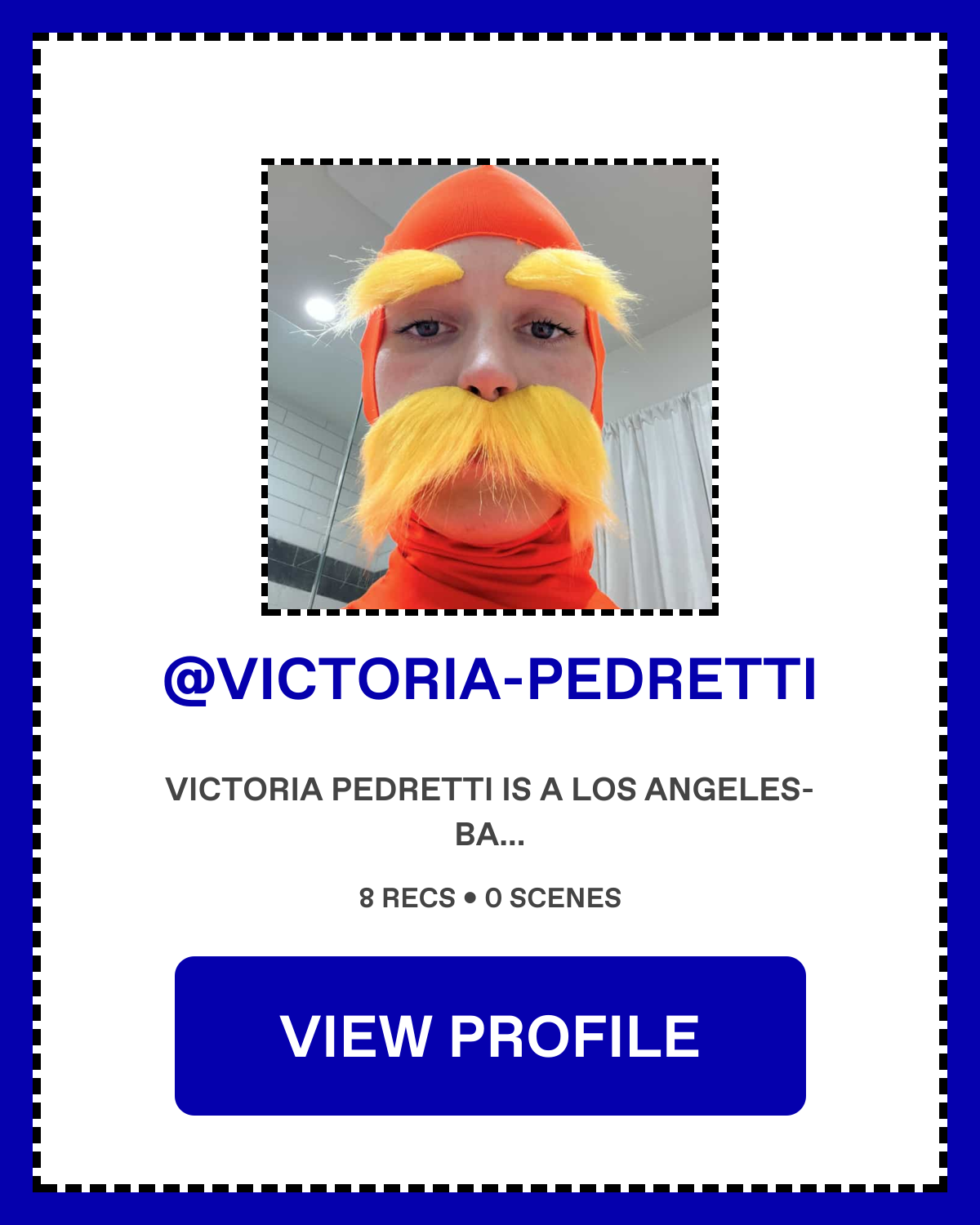Viewport: 980px width, 1225px height.
Task: Tap the View Profile button
Action: click(490, 1036)
